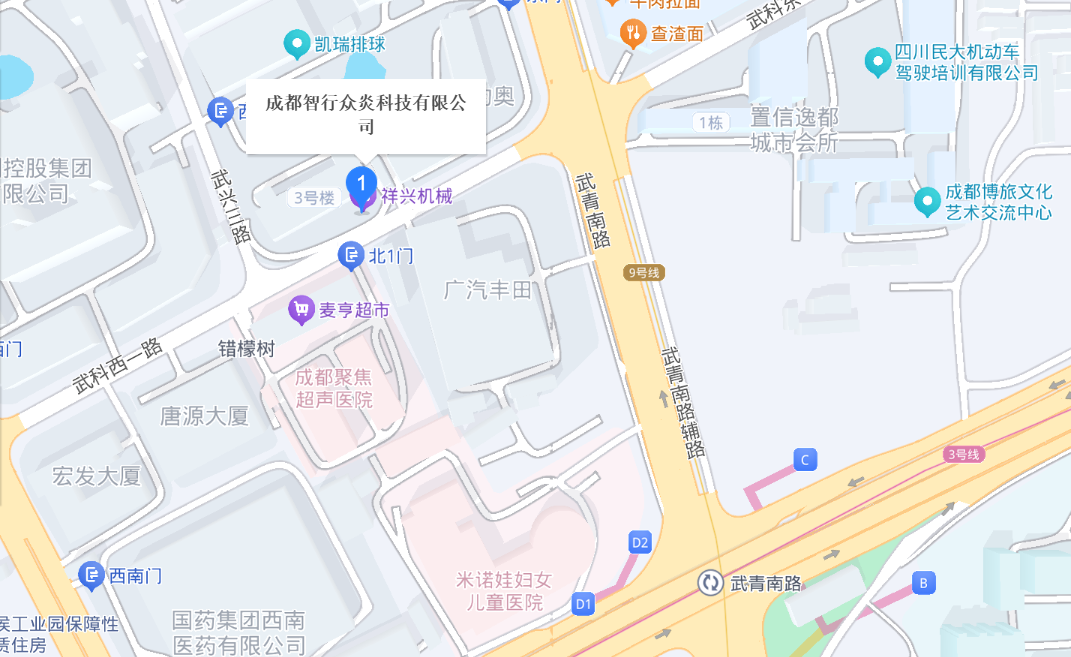
Task: Tap the 四川民大机动车驾驶培训有限公司 marker
Action: [x=878, y=62]
